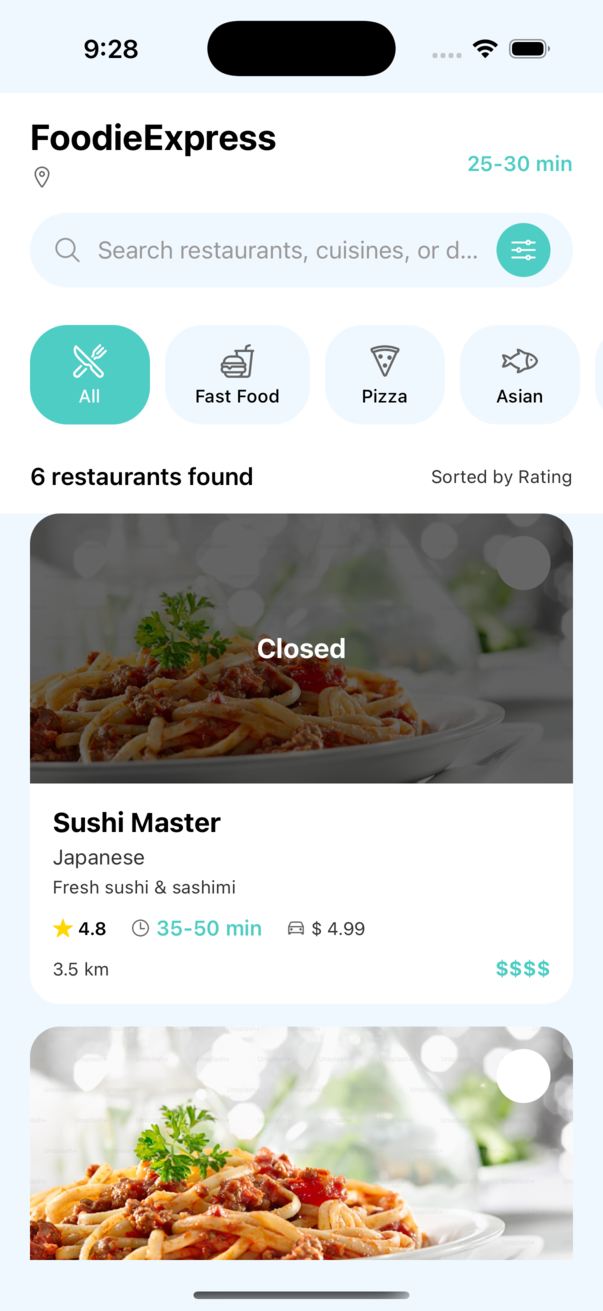
Task: Open the filter settings button
Action: pos(523,250)
